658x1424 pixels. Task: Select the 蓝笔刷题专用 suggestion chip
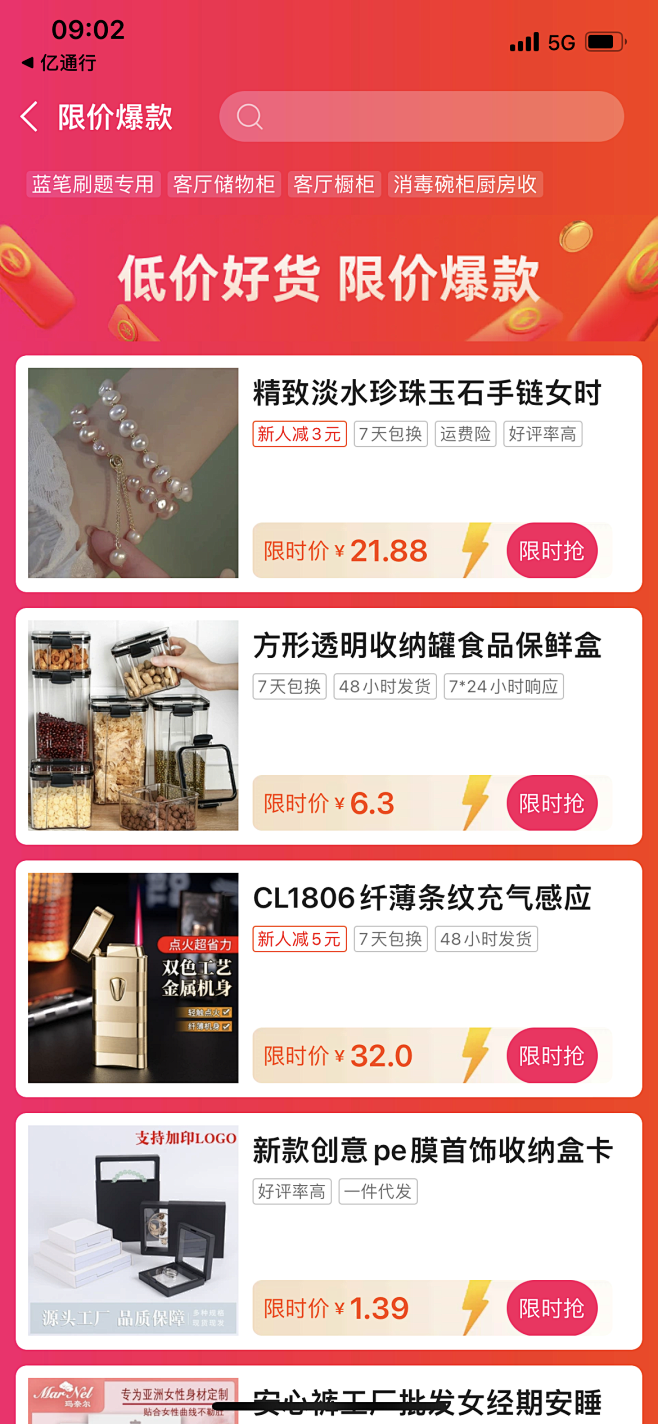pos(93,184)
